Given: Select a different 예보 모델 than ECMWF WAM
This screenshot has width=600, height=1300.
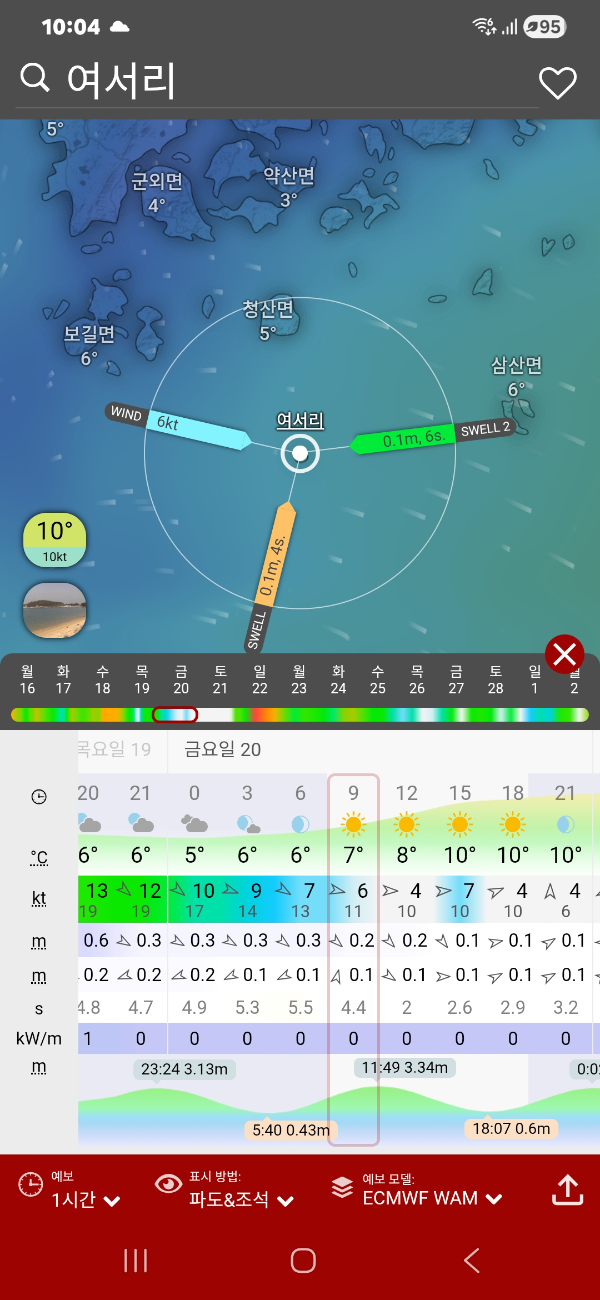Looking at the screenshot, I should [418, 1190].
